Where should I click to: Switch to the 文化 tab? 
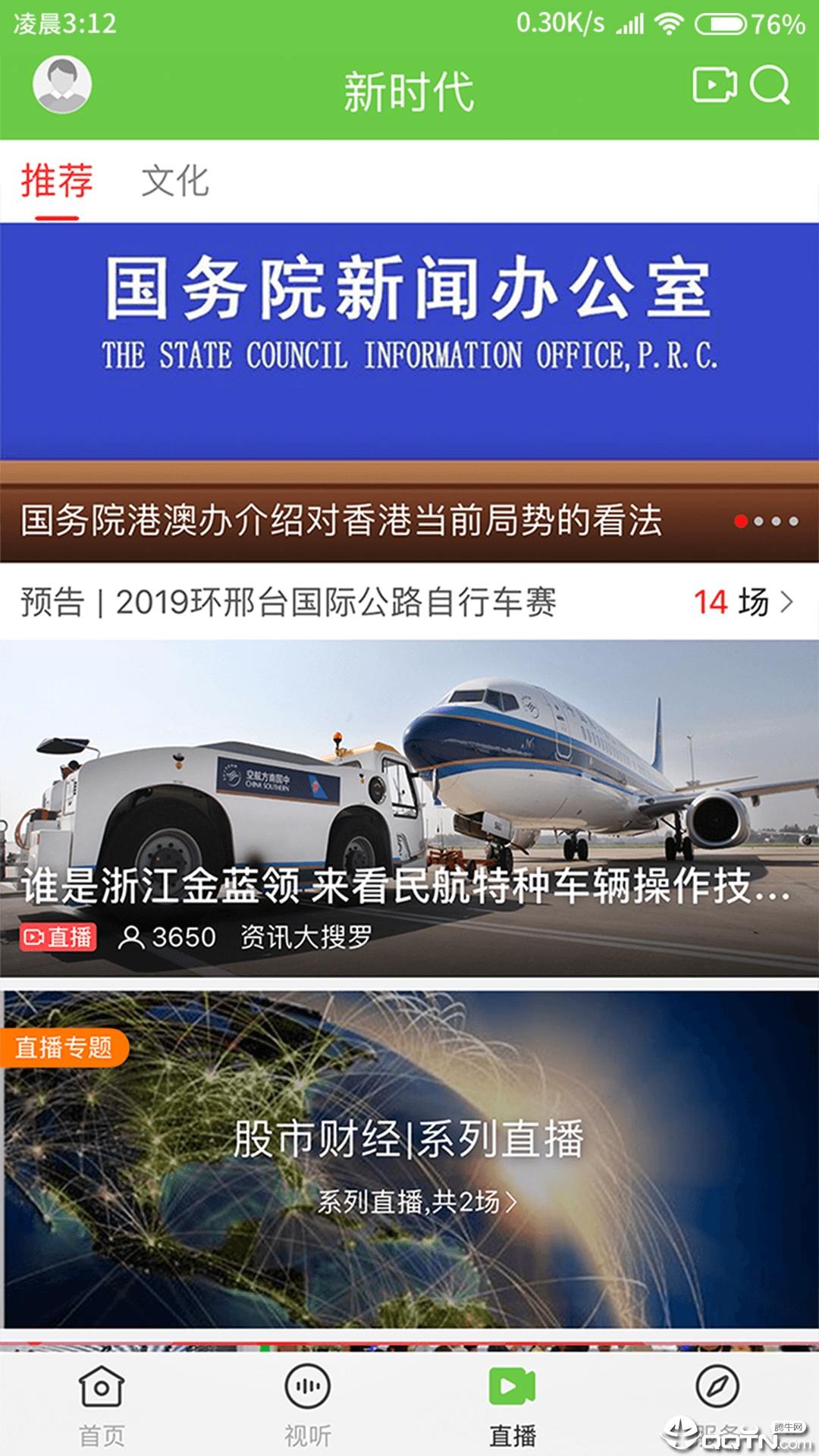point(174,182)
